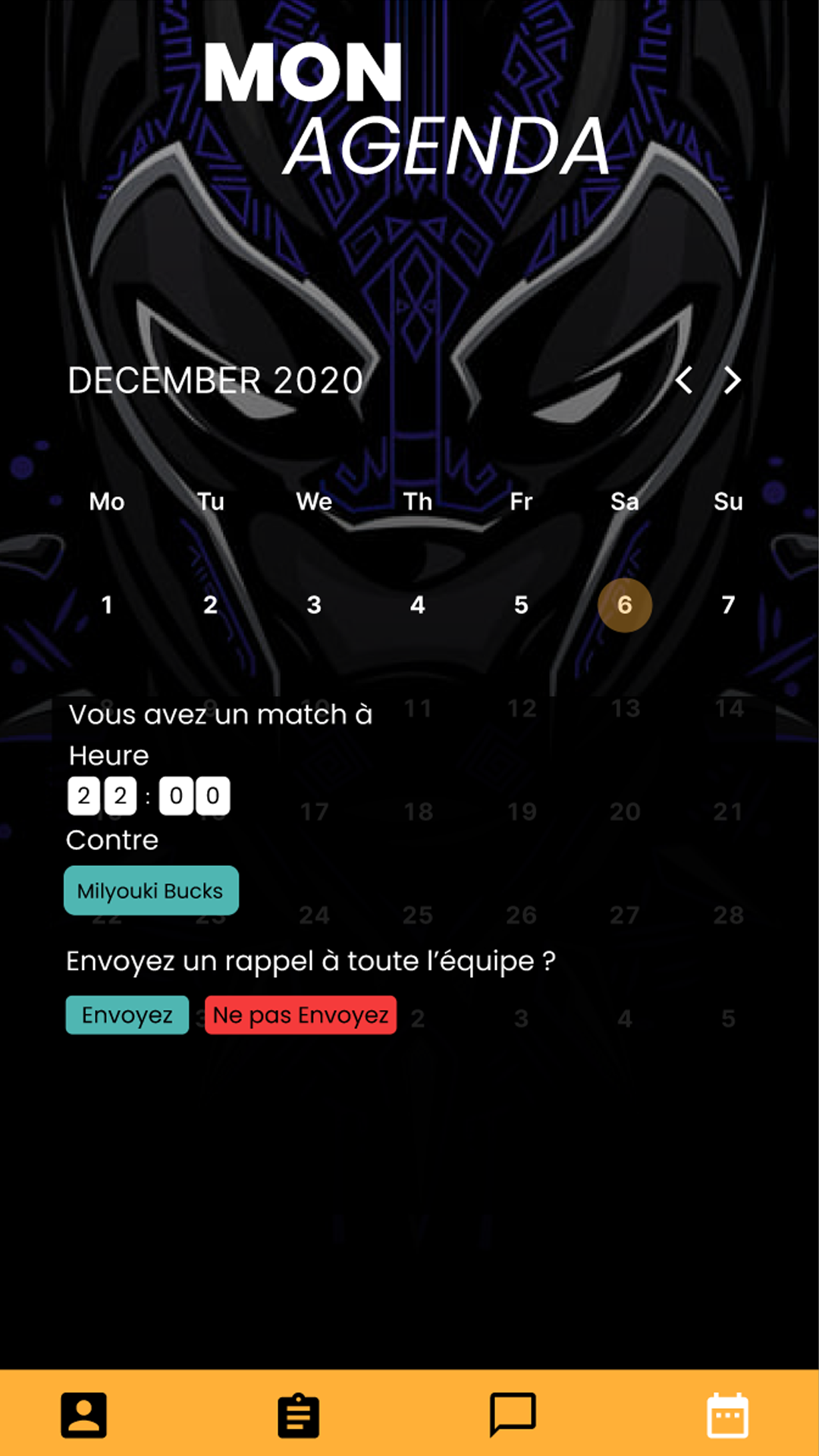
Task: Open the profile tab
Action: pyautogui.click(x=84, y=1415)
